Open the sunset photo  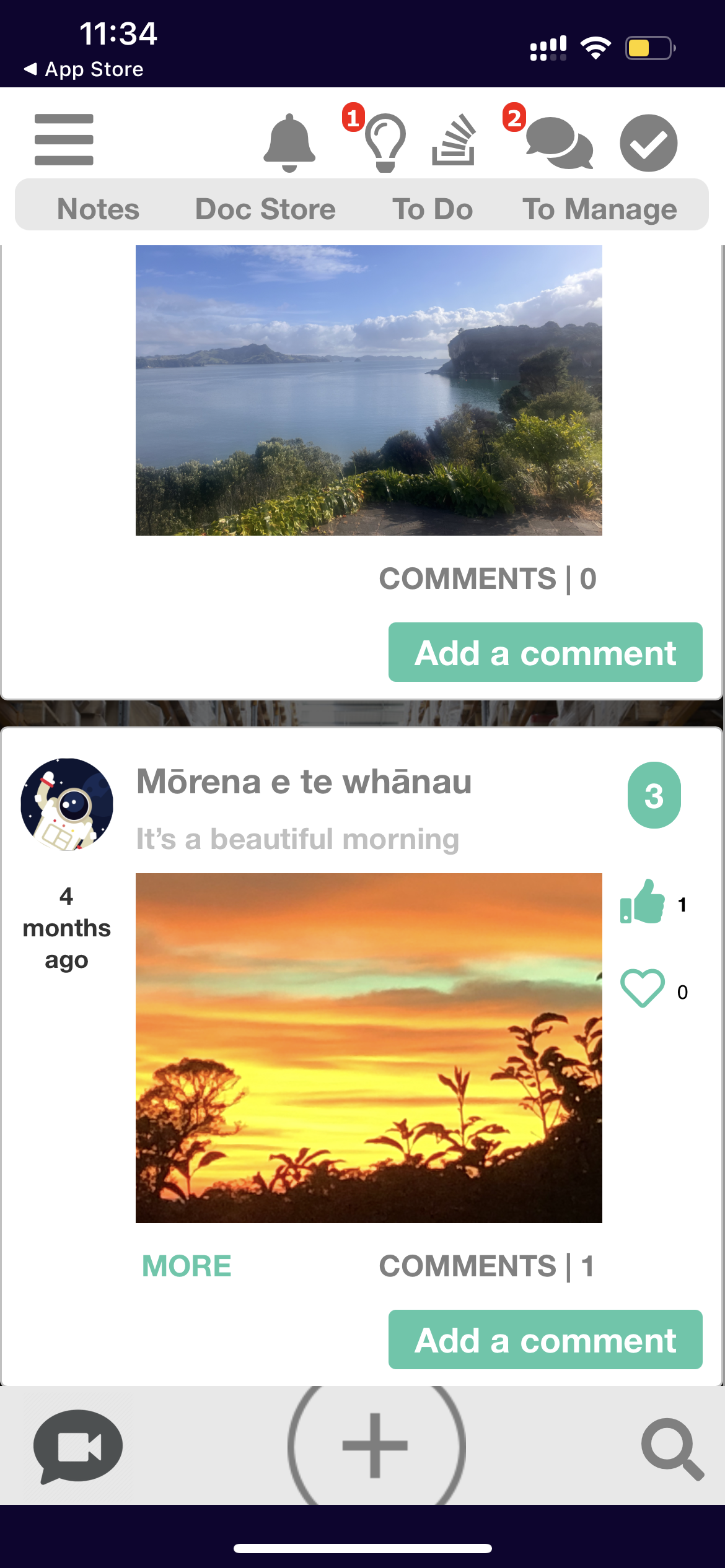tap(369, 1048)
